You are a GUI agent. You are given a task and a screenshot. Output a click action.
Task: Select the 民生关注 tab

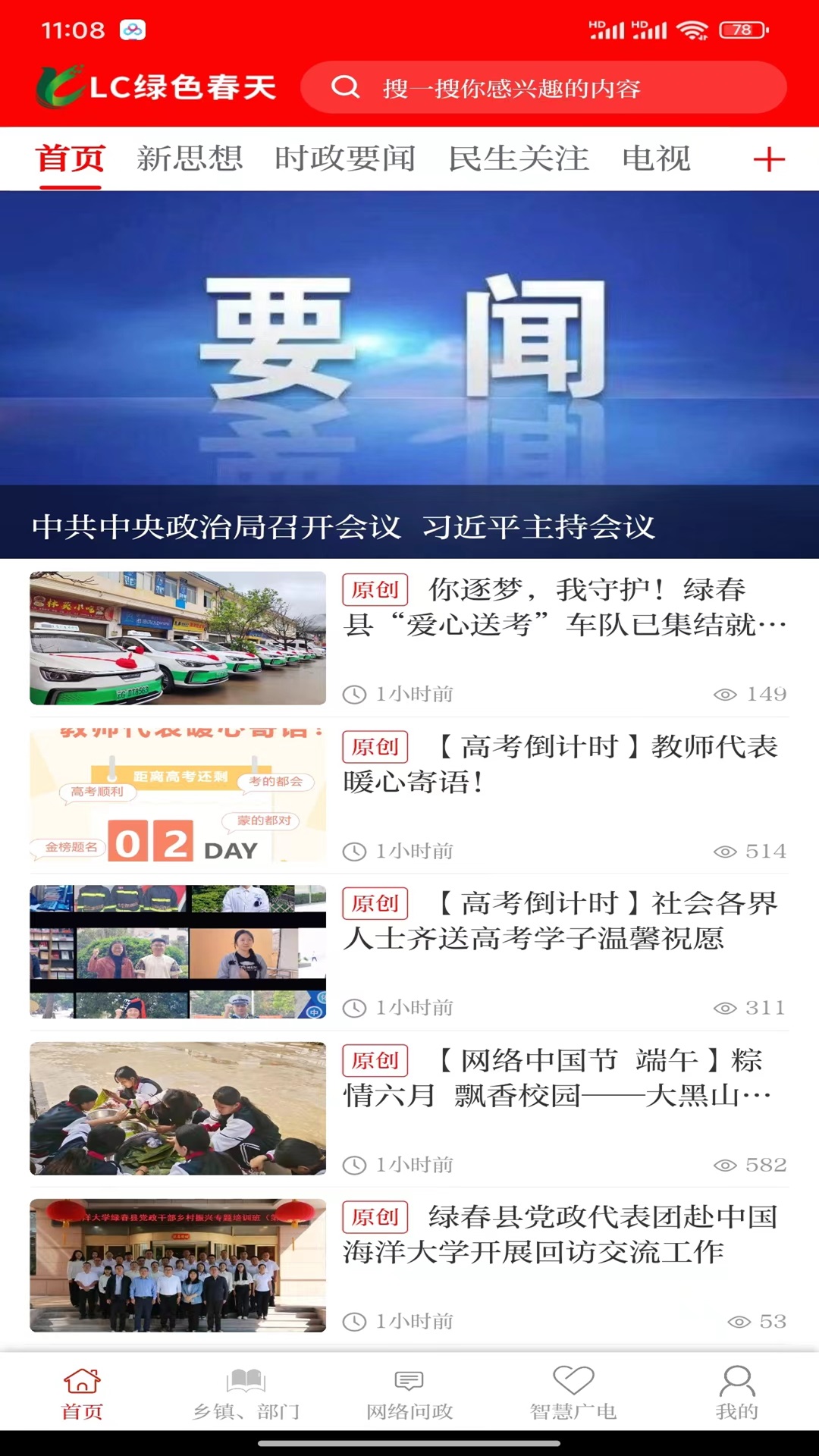tap(519, 159)
